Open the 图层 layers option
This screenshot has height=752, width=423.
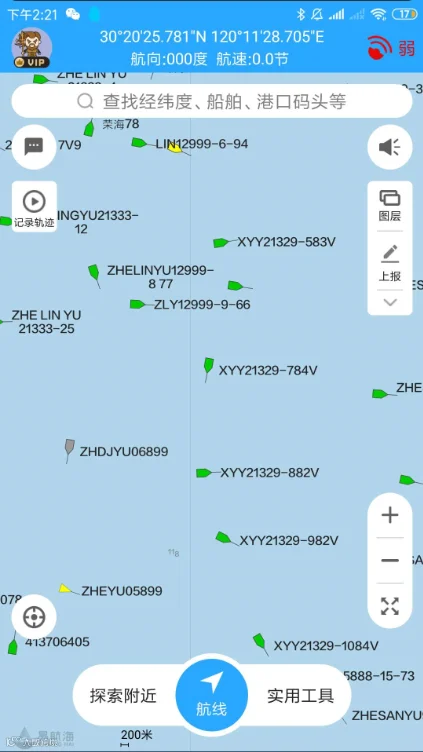389,206
